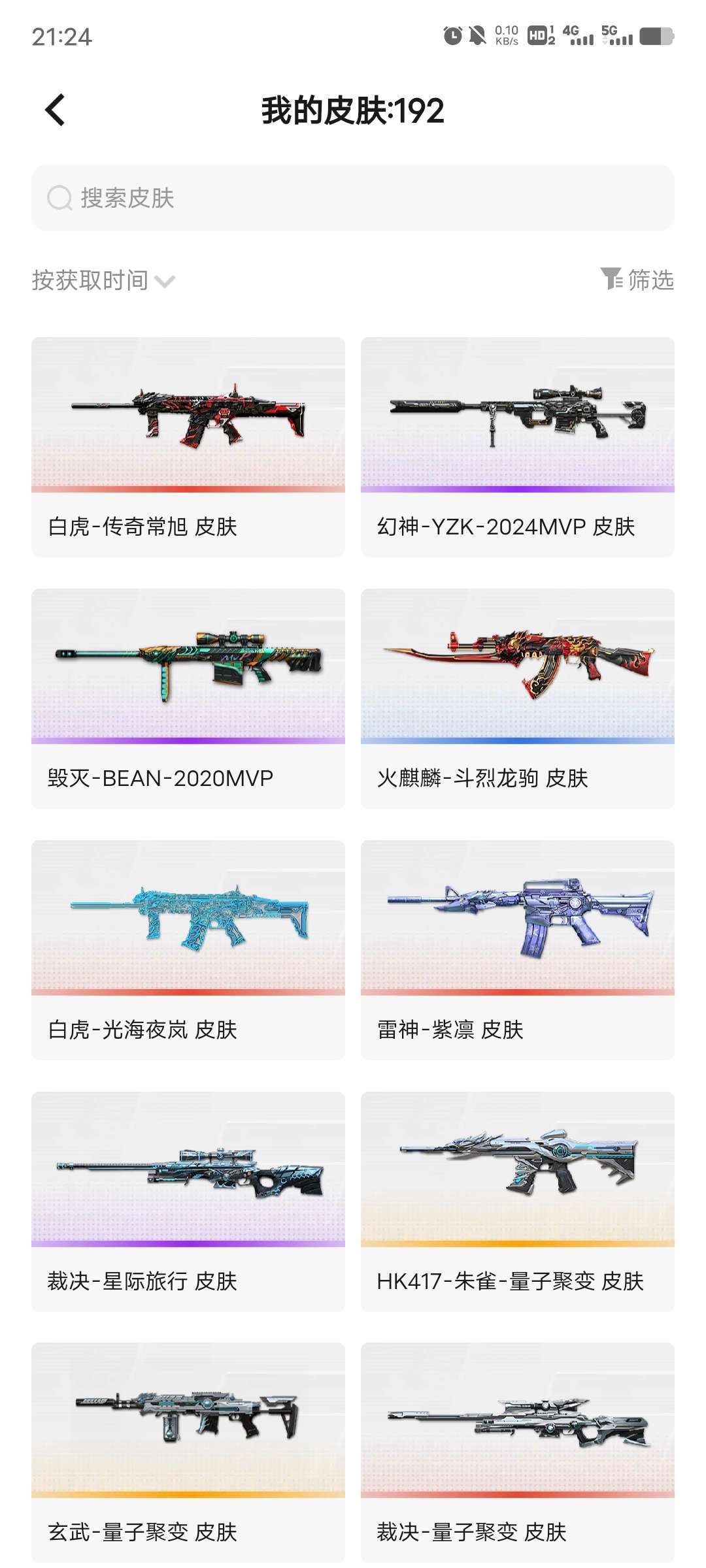Open the 筛选 filter options
Viewport: 706px width, 1568px height.
tap(637, 280)
